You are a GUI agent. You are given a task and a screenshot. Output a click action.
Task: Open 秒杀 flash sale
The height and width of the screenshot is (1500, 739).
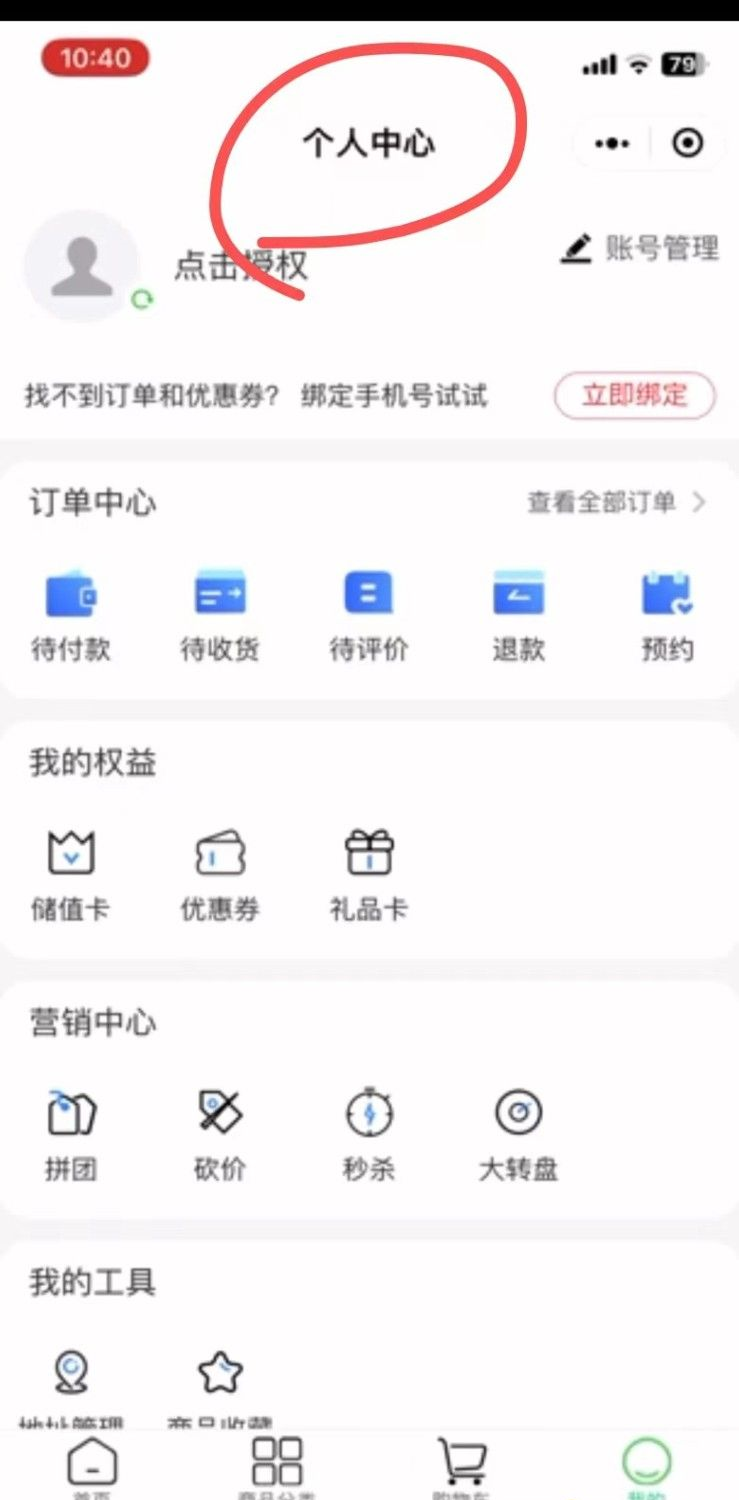[x=369, y=1135]
